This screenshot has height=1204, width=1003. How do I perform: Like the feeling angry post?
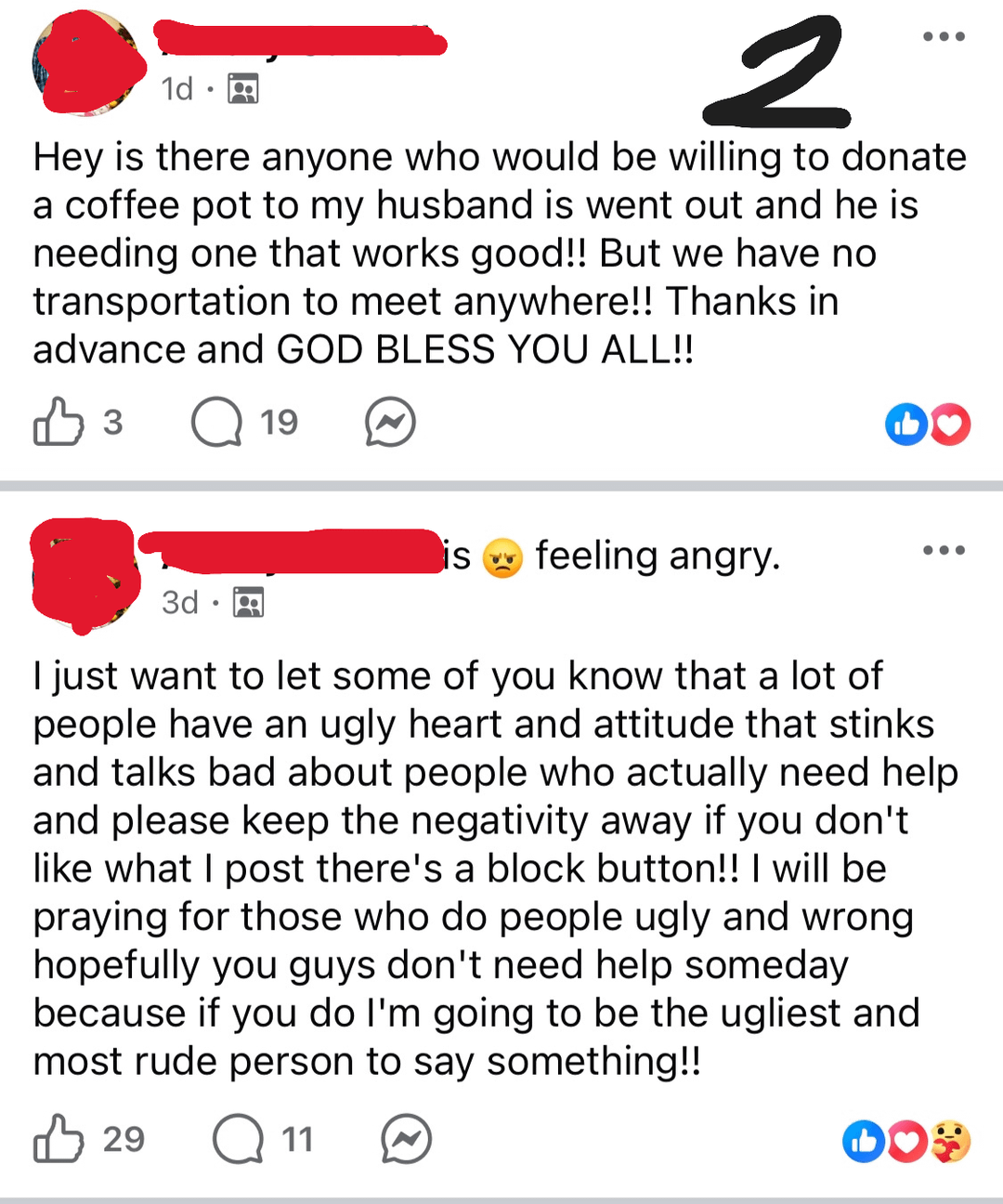pos(59,1139)
